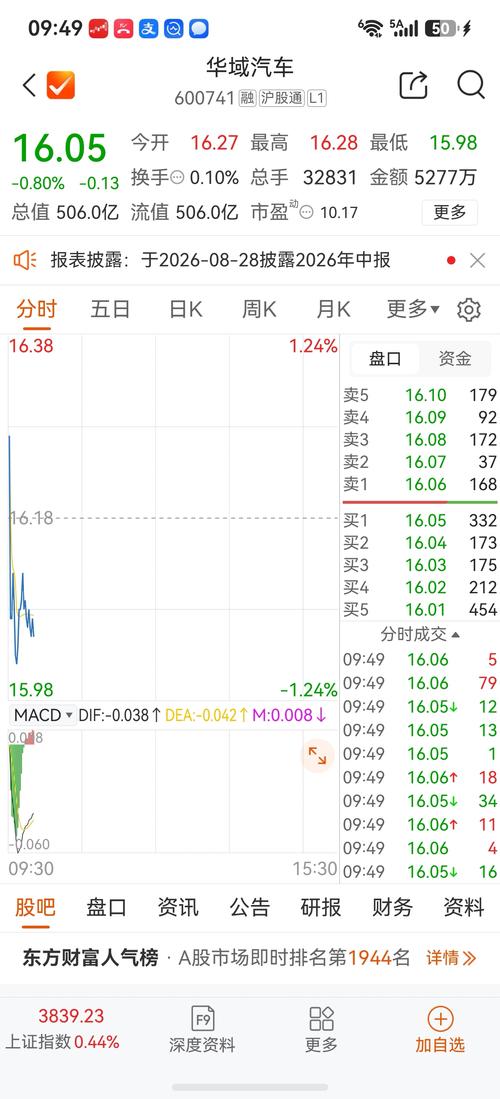Switch to the 五日 chart tab
The height and width of the screenshot is (1099, 500).
110,309
